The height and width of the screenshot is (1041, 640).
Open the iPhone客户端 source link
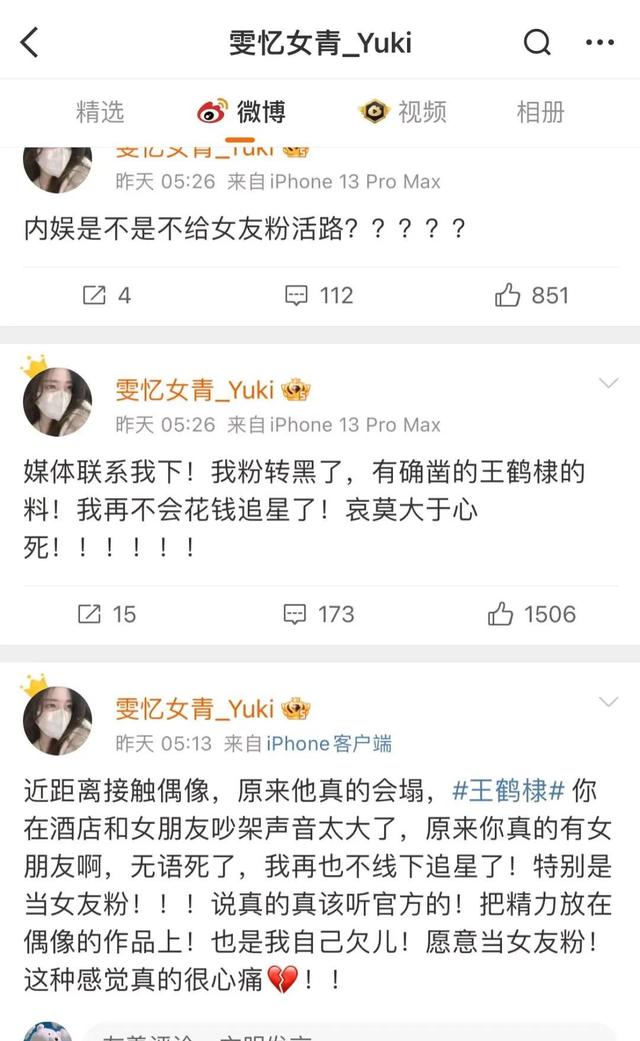[x=329, y=743]
